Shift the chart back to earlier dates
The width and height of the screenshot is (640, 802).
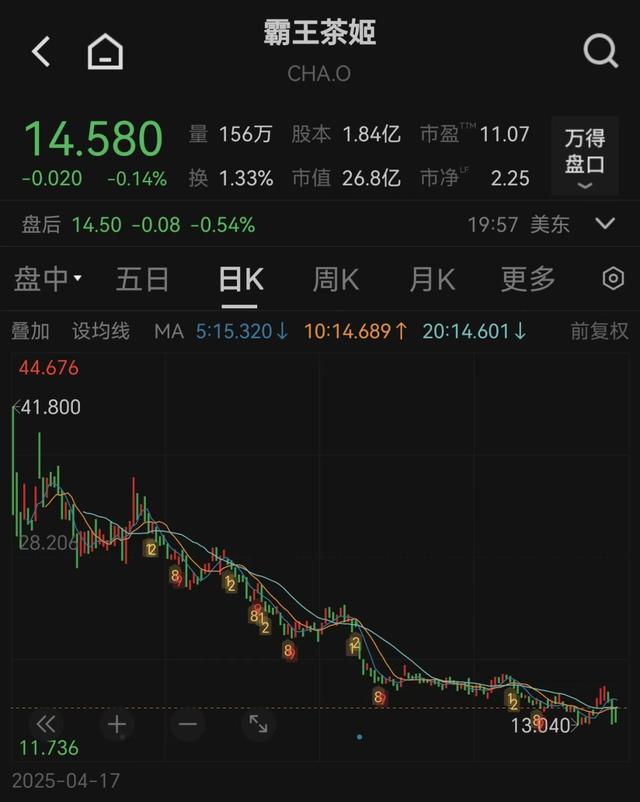coord(46,724)
